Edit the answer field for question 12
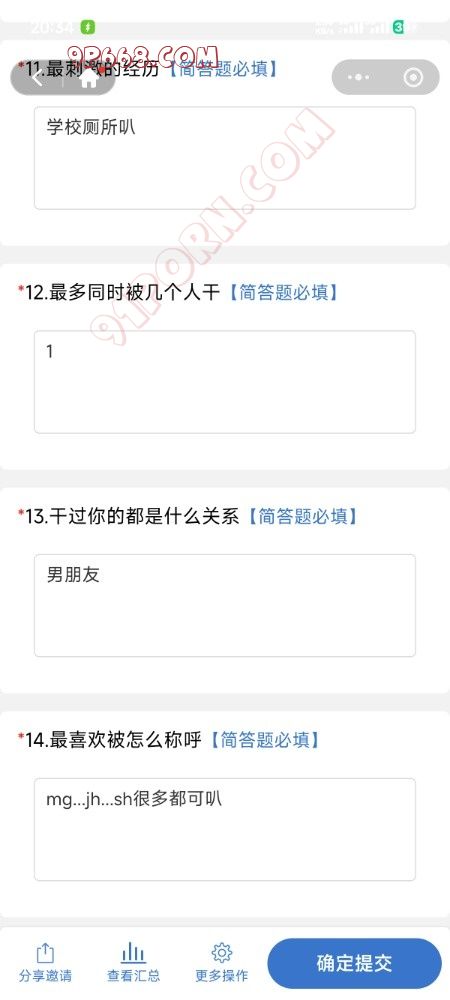The height and width of the screenshot is (1000, 450). coord(224,382)
